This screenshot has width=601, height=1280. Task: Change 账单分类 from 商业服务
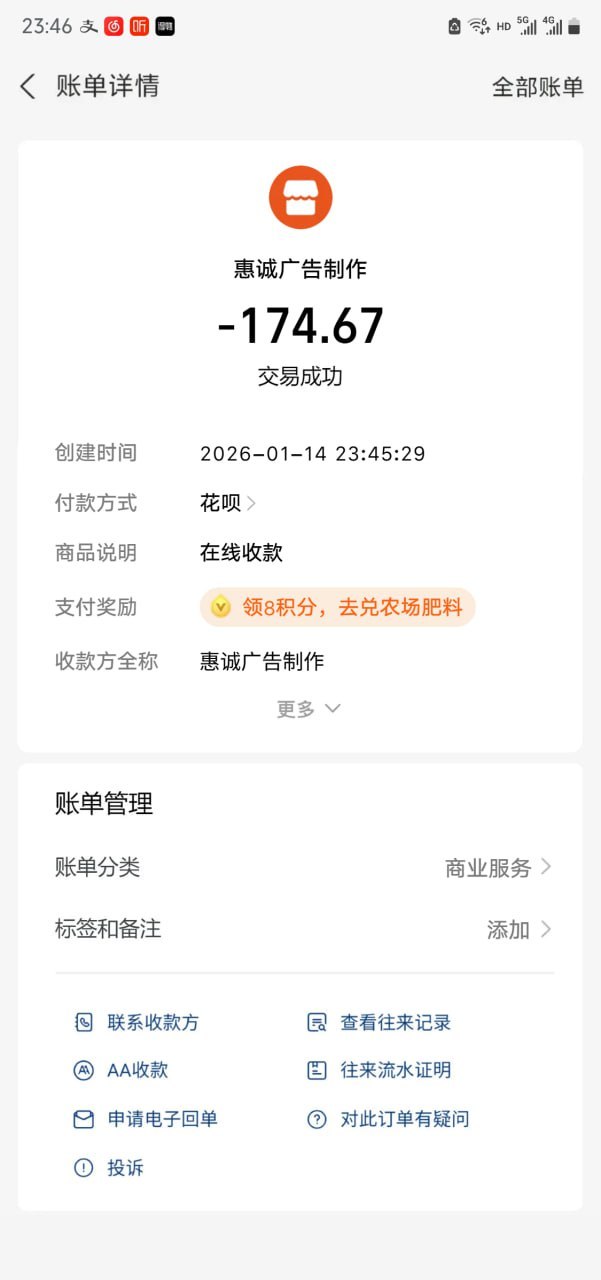coord(498,868)
